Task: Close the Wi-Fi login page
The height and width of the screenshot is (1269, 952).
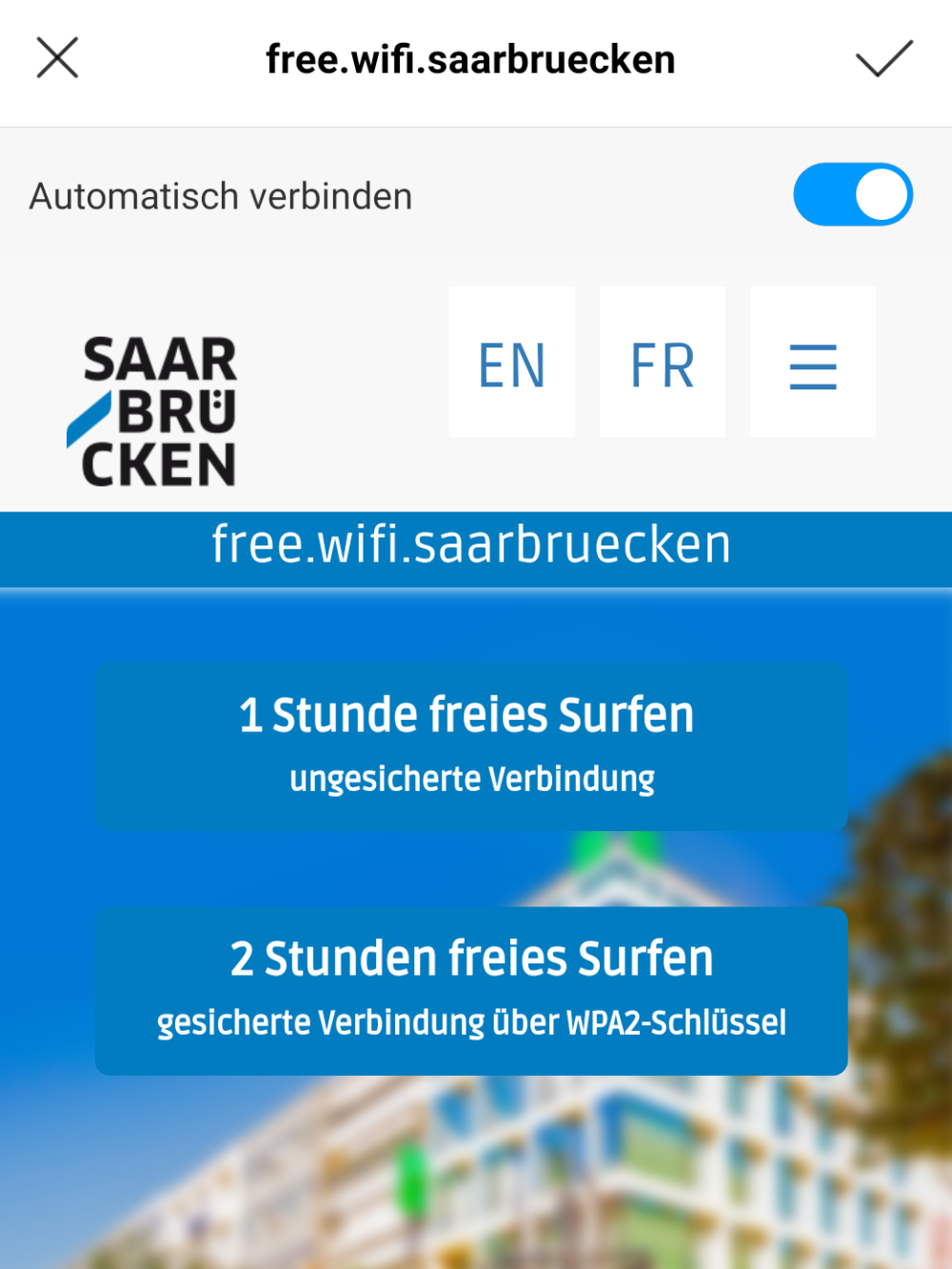Action: (x=57, y=58)
